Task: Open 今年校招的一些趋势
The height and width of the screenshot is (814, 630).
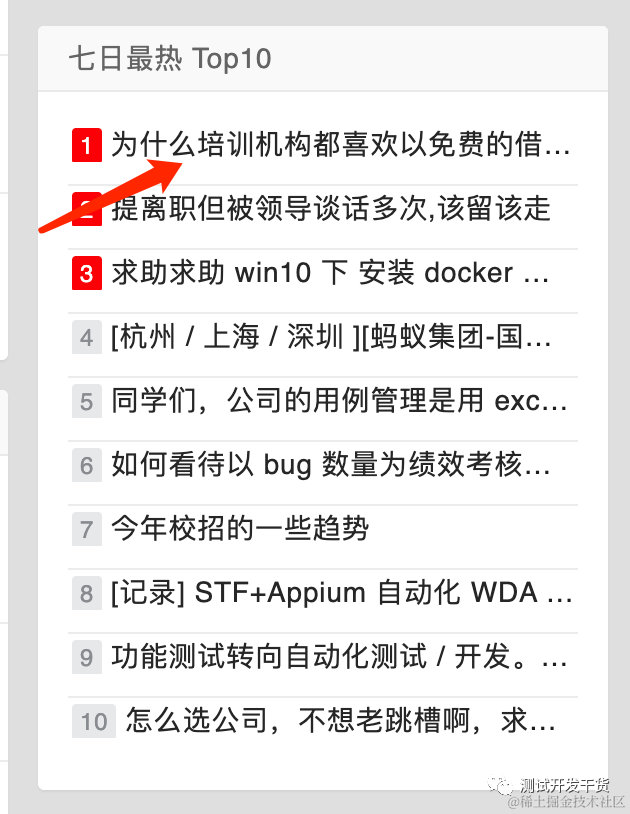Action: [x=240, y=528]
